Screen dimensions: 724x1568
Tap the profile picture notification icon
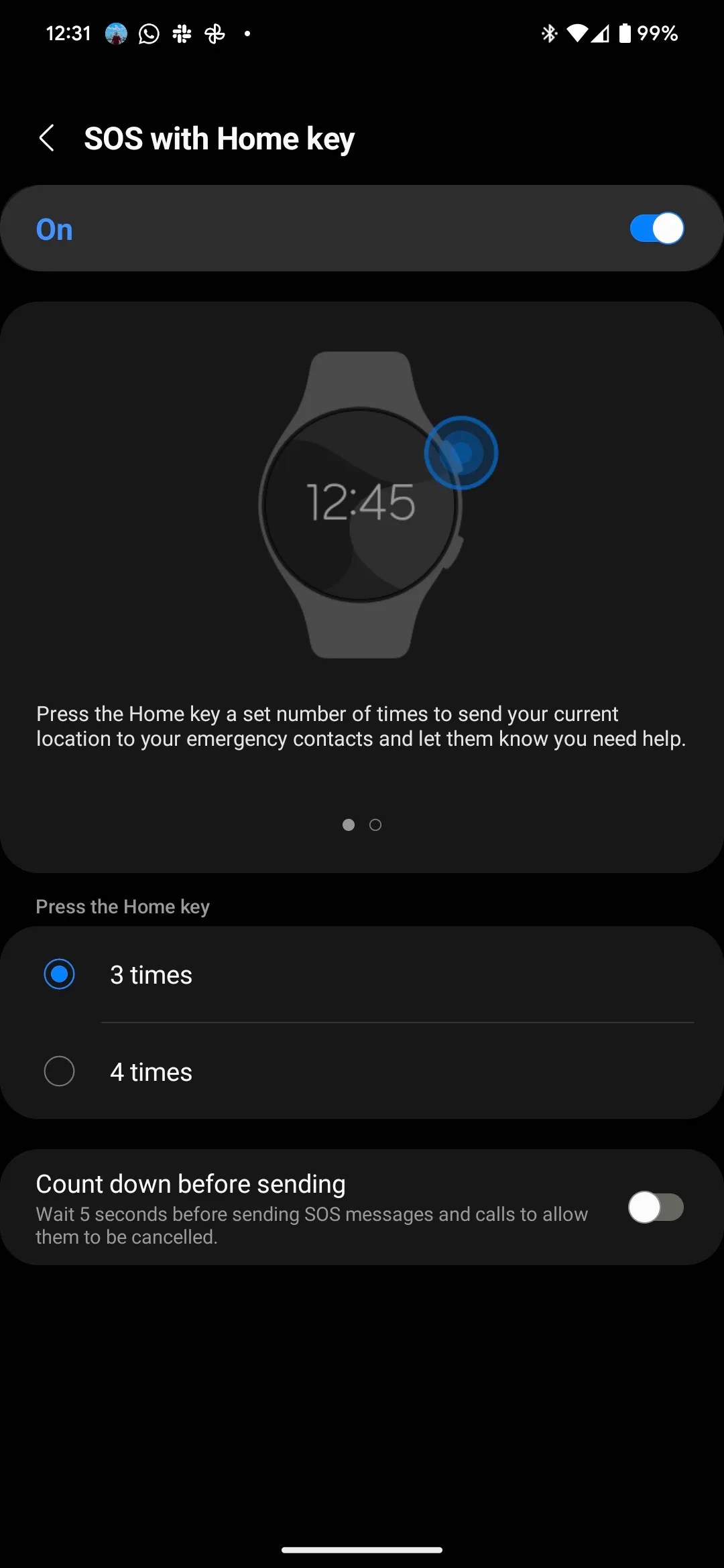(116, 33)
